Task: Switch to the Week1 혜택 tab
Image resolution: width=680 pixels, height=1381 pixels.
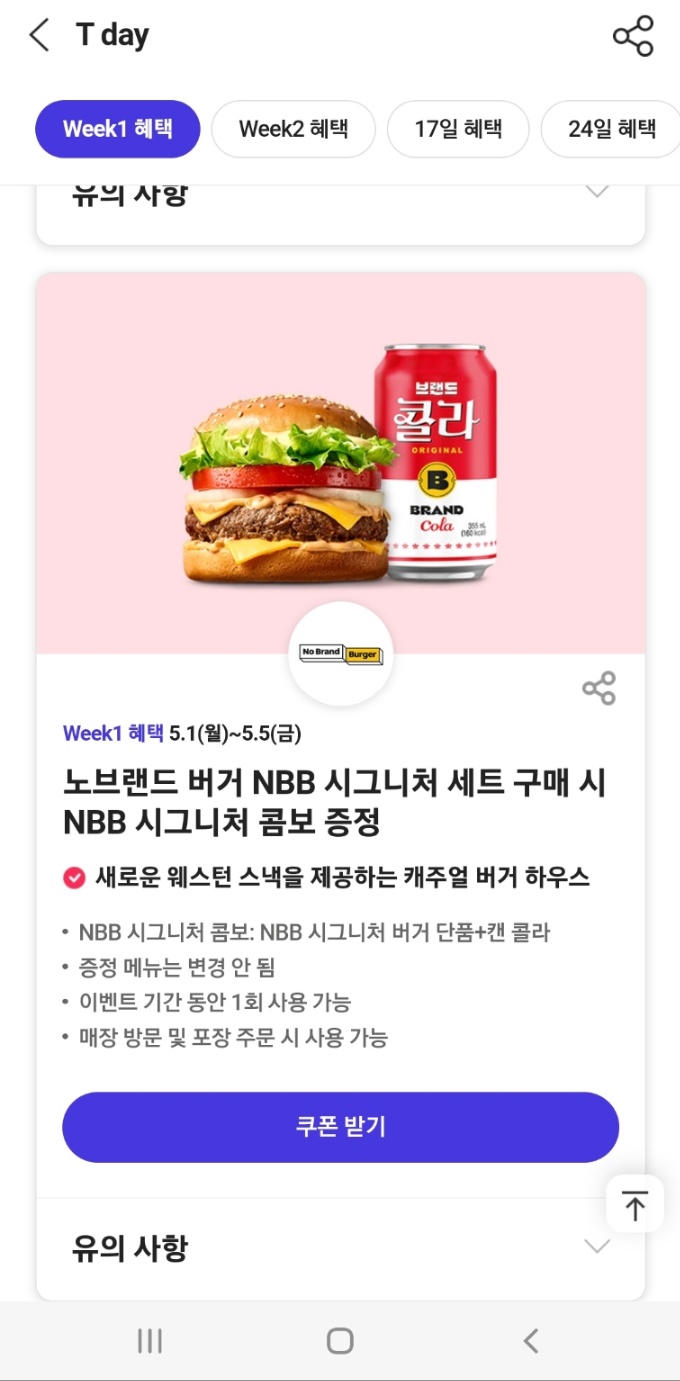Action: coord(117,129)
